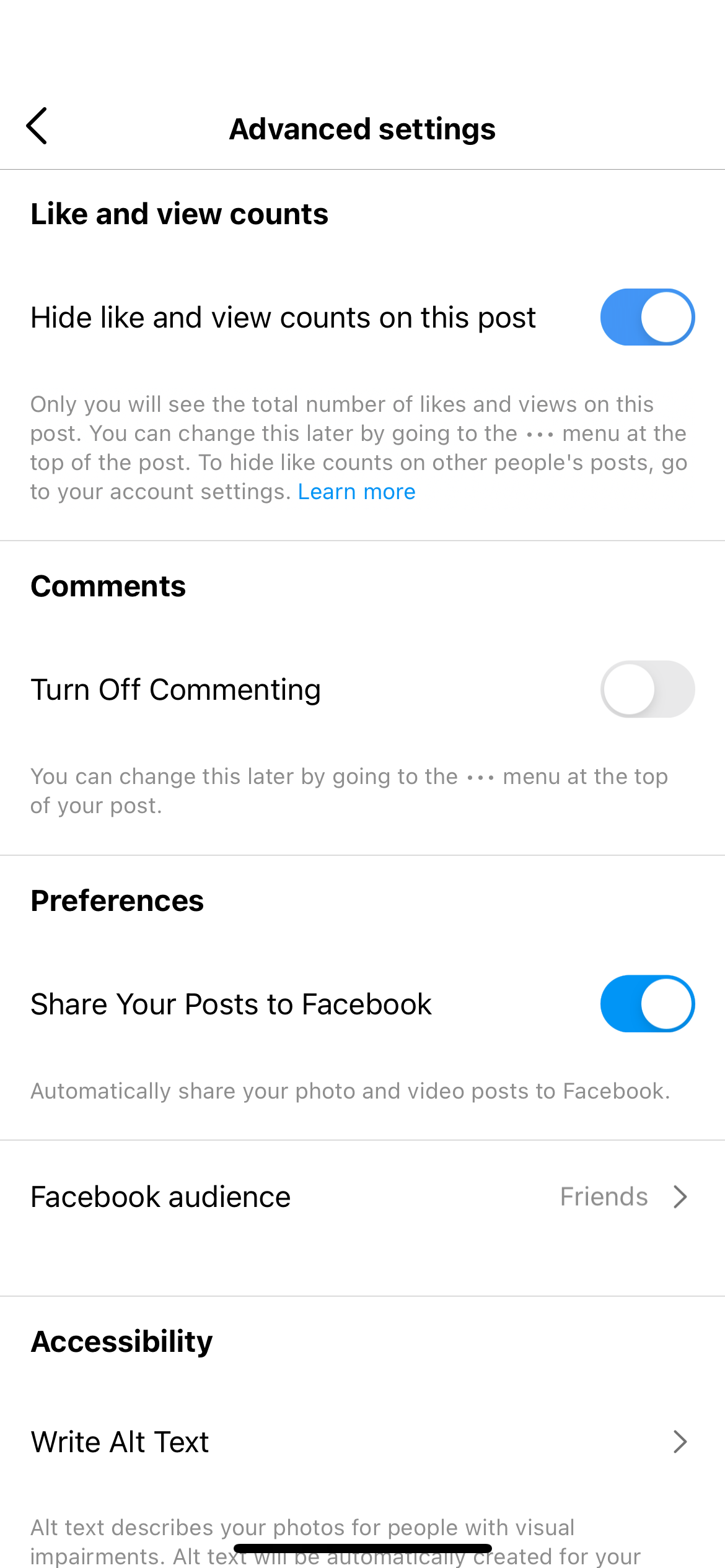The height and width of the screenshot is (1568, 725).
Task: Open the Learn more link
Action: [356, 492]
